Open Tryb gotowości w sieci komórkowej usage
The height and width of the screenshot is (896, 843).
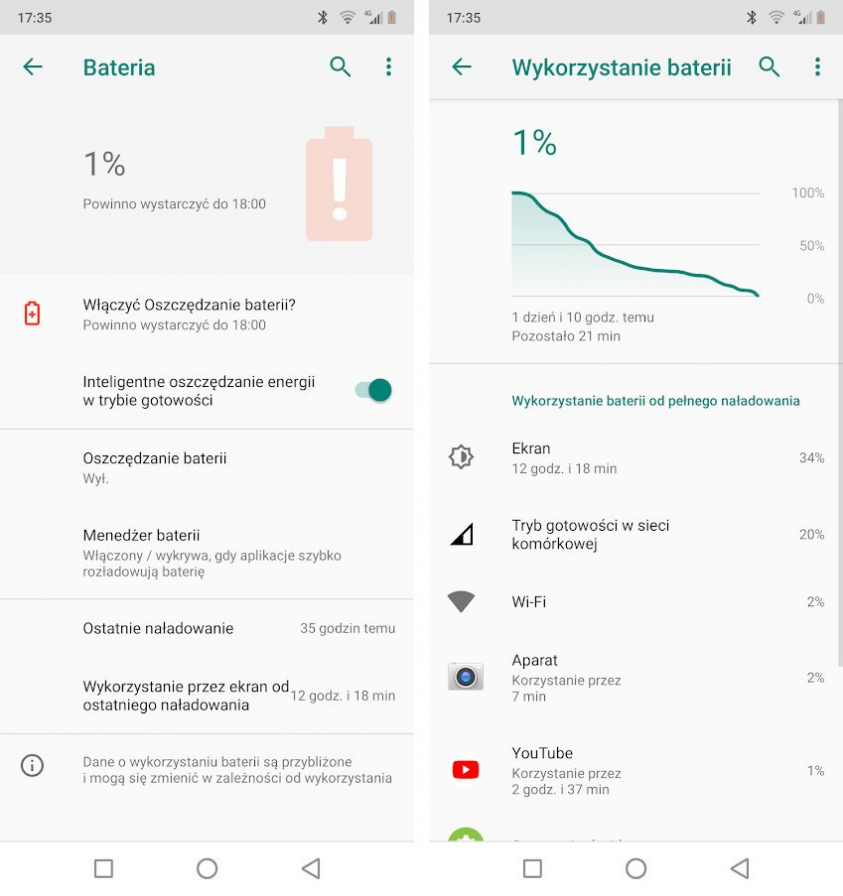coord(635,535)
